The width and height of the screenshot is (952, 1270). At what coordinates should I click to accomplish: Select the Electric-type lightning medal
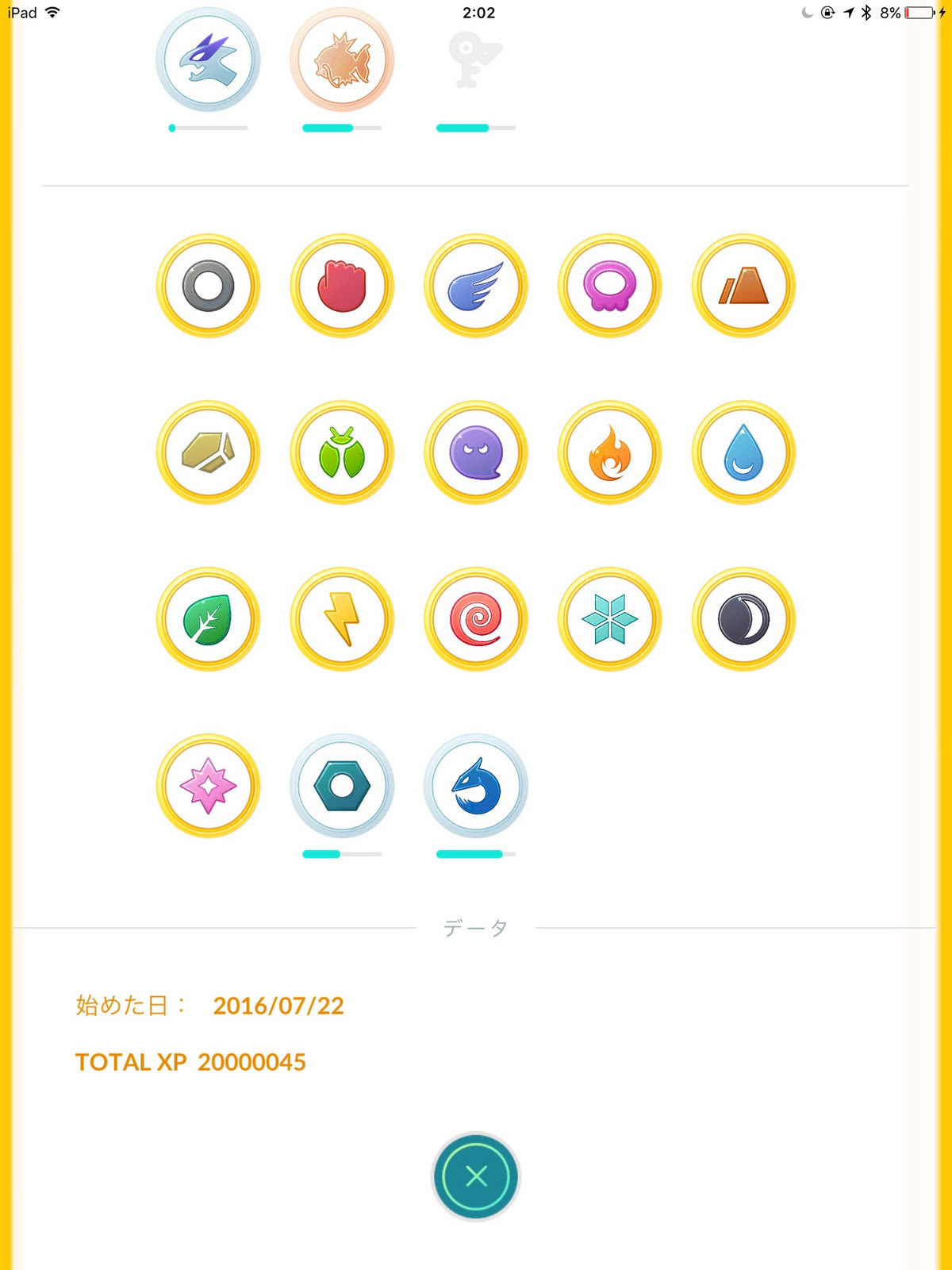[x=342, y=619]
